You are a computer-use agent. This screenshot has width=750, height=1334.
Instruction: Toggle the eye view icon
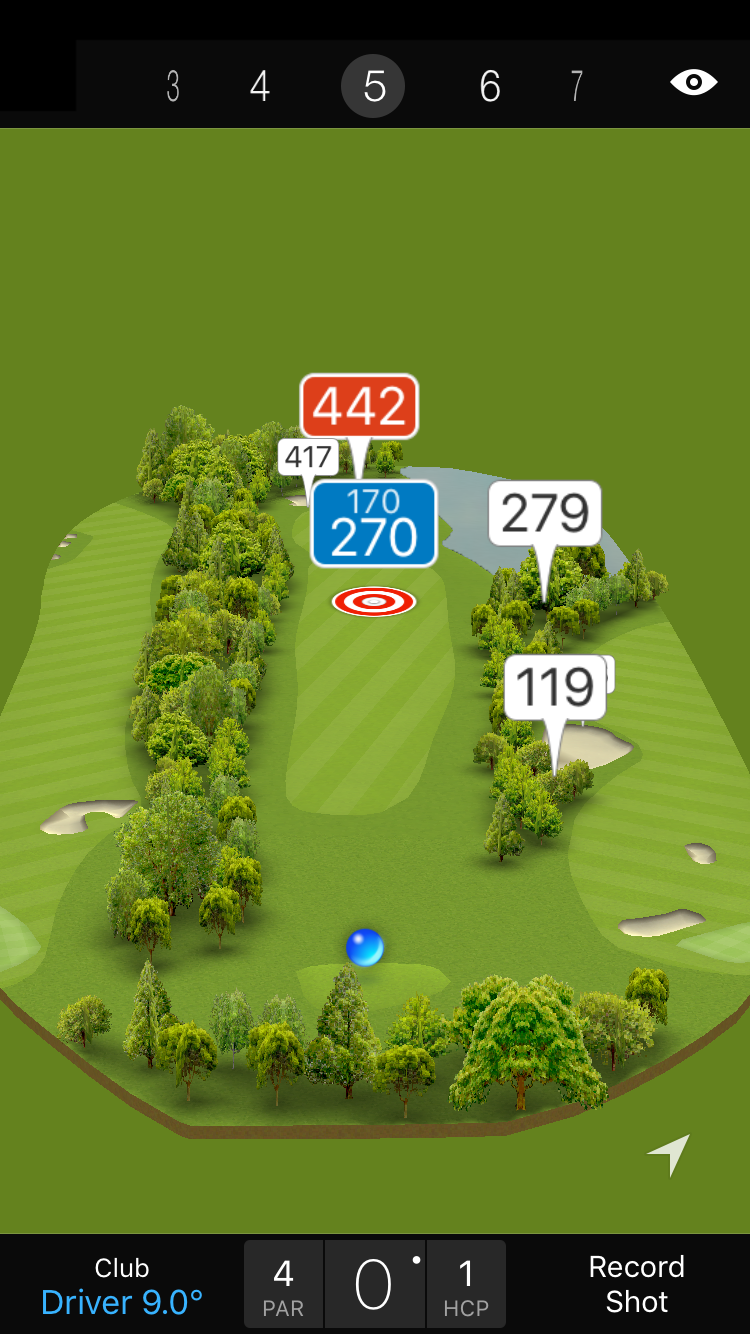[x=694, y=83]
